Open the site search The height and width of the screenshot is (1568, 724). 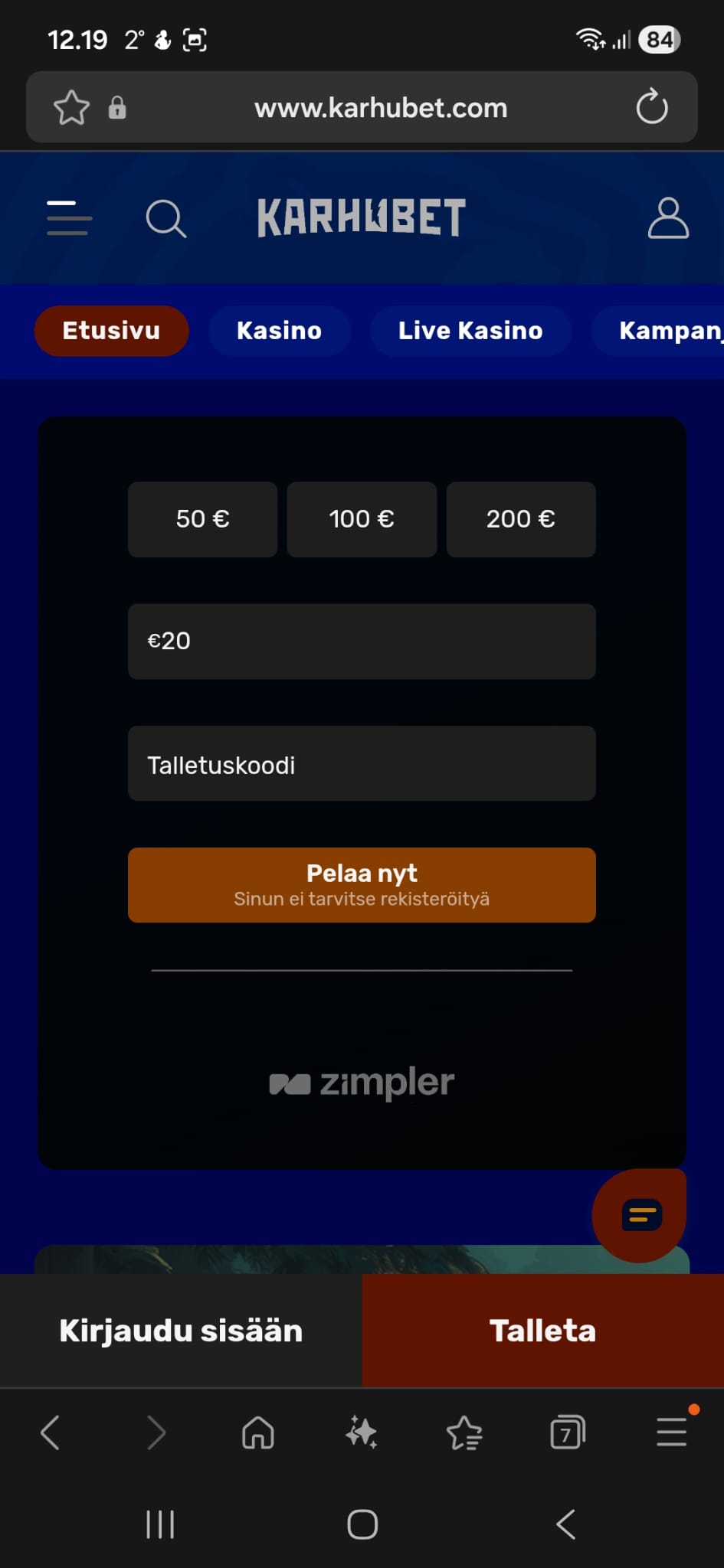165,219
